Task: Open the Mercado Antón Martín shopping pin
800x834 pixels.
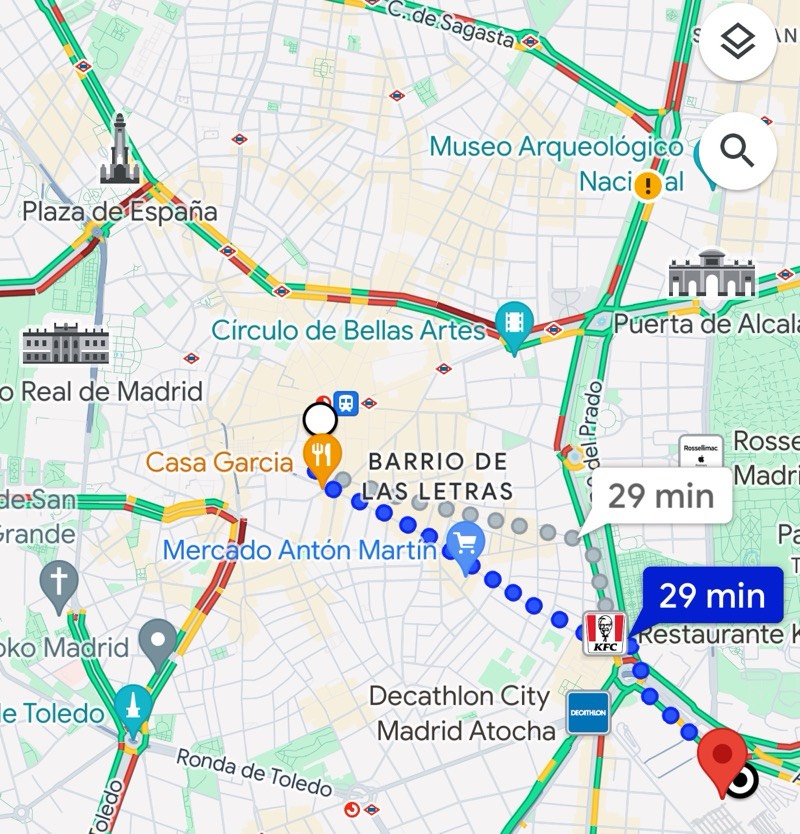Action: tap(464, 545)
